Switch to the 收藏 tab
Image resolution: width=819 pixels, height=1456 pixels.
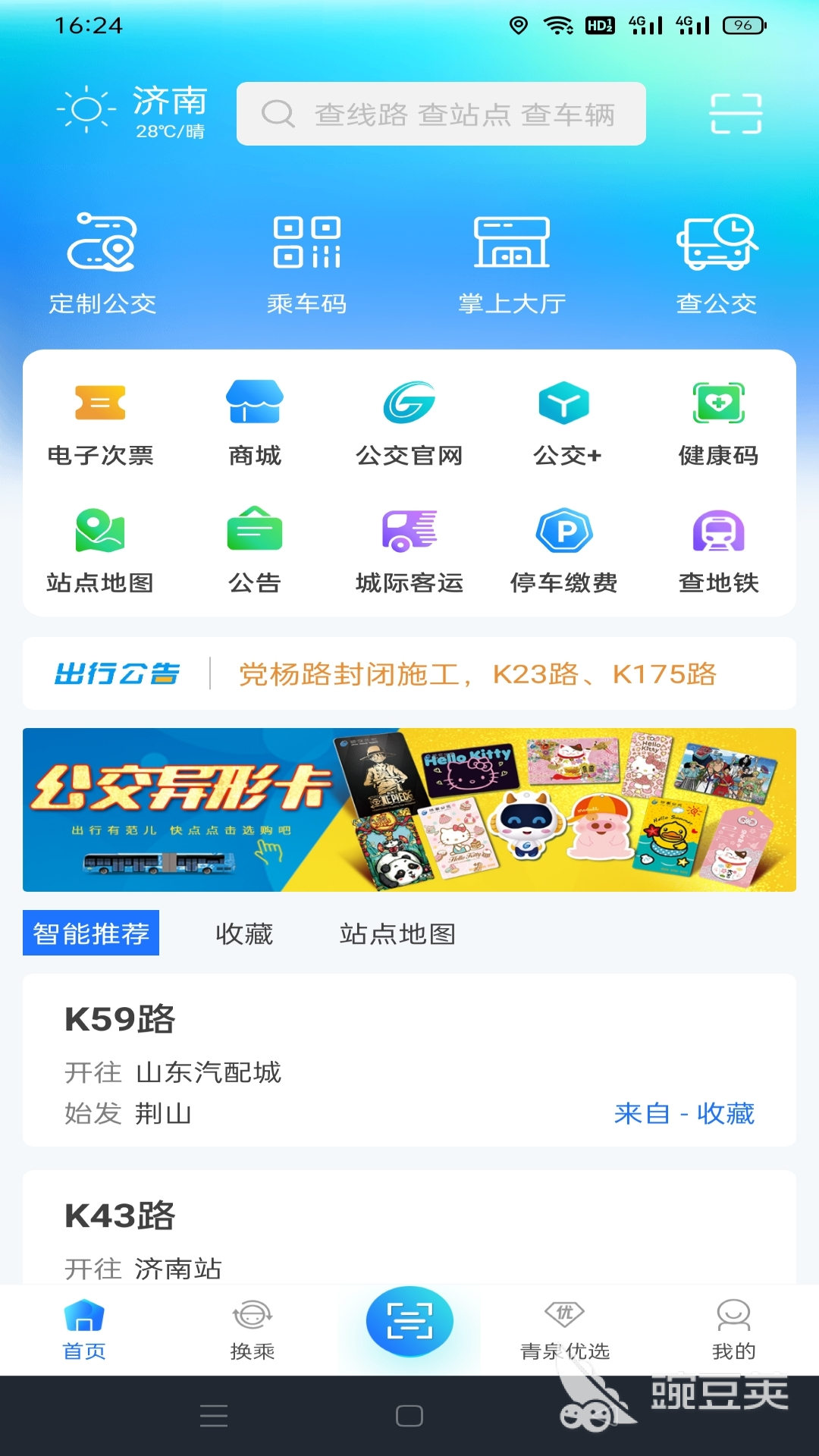pos(243,934)
